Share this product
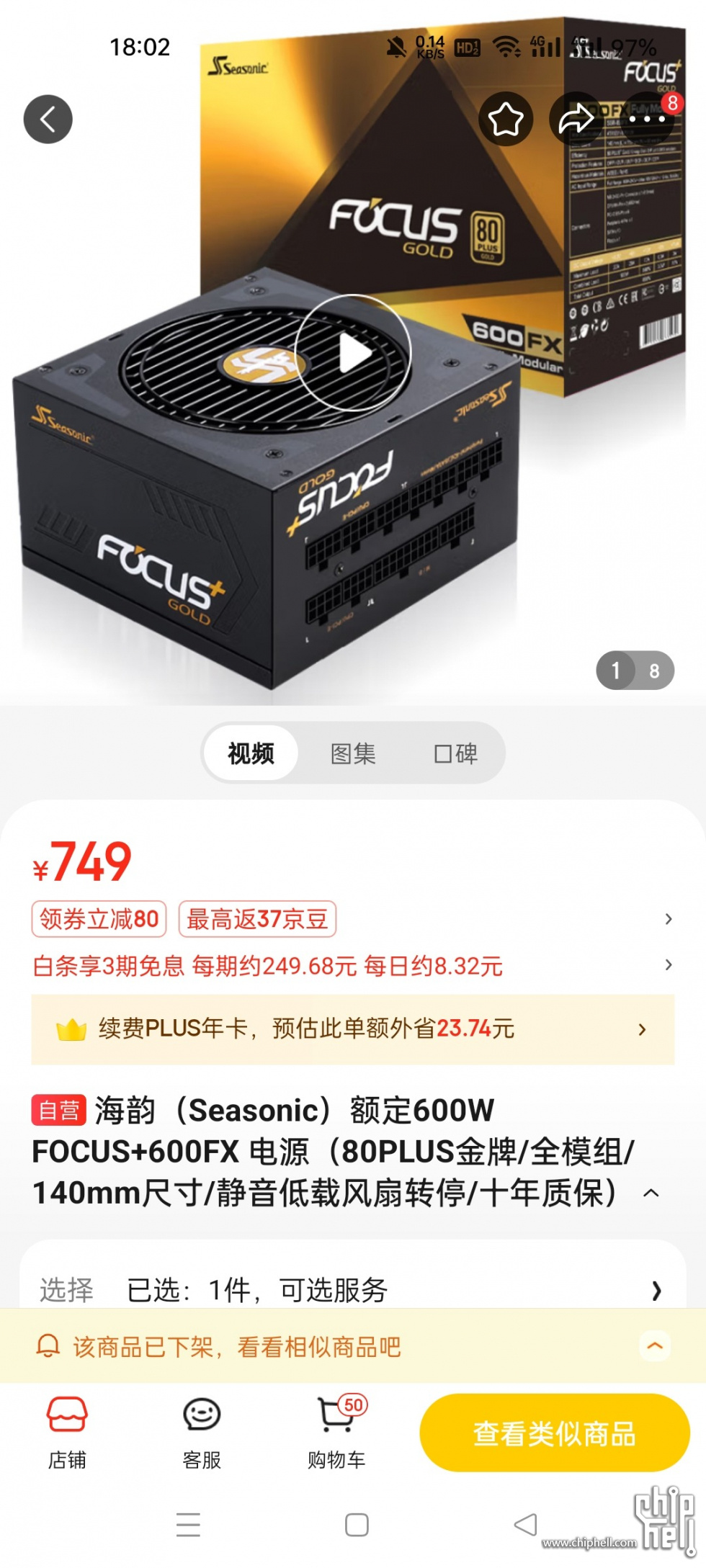This screenshot has height=1568, width=706. [576, 120]
